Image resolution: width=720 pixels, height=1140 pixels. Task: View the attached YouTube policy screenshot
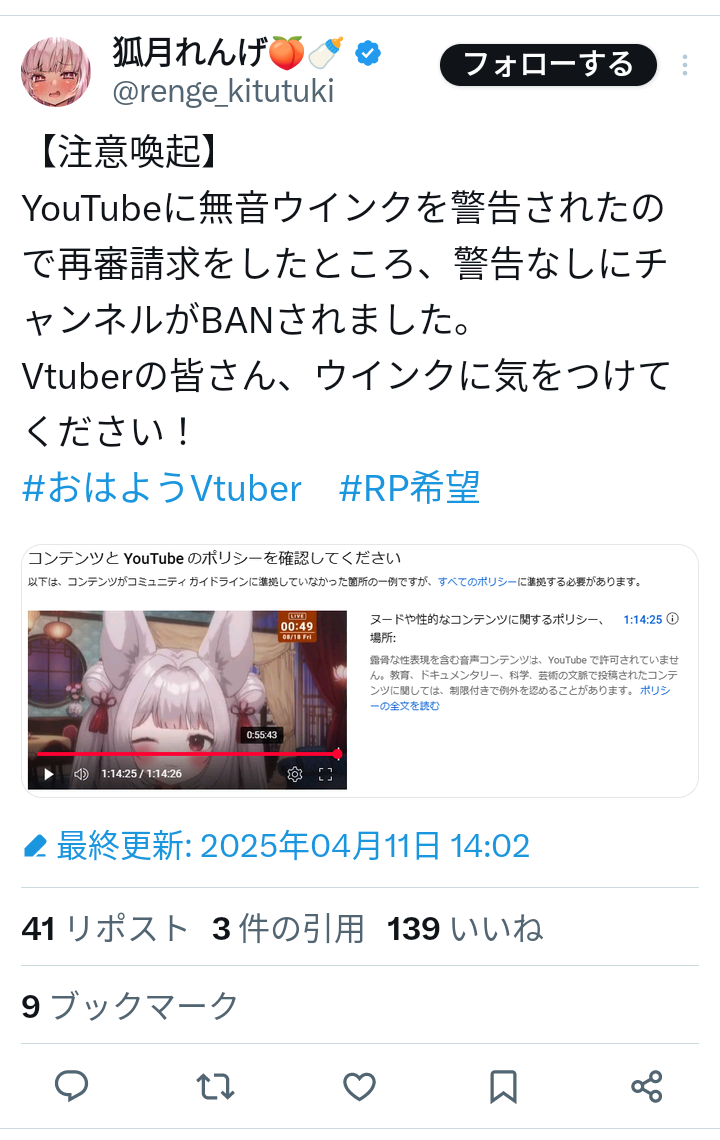pyautogui.click(x=360, y=671)
